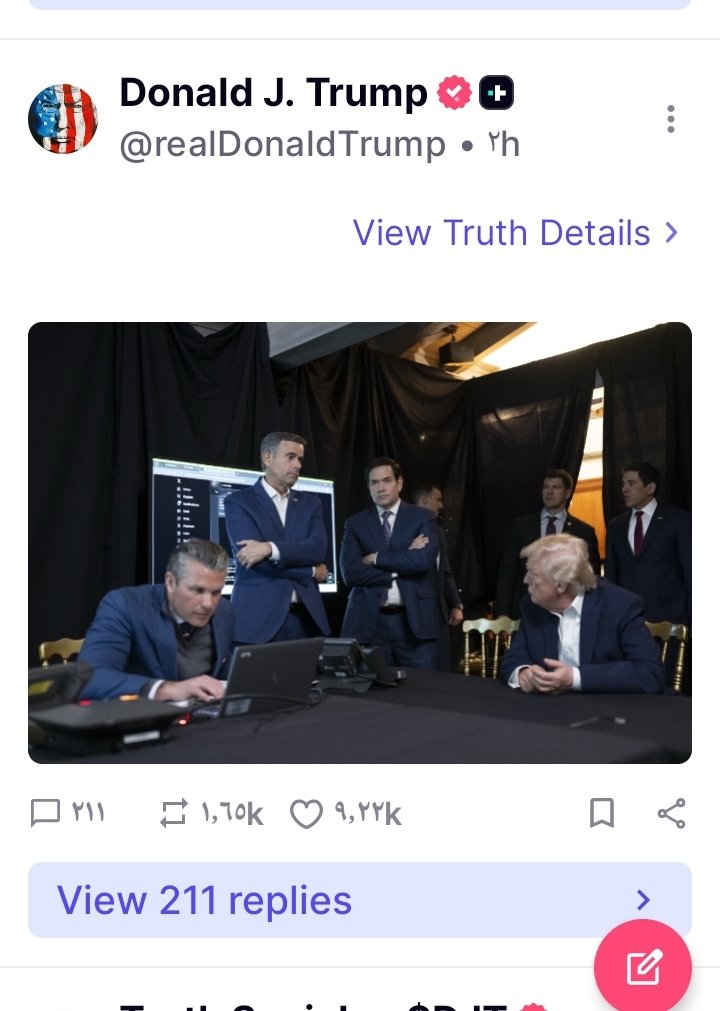
Task: Open the posted photo full screen
Action: 360,542
